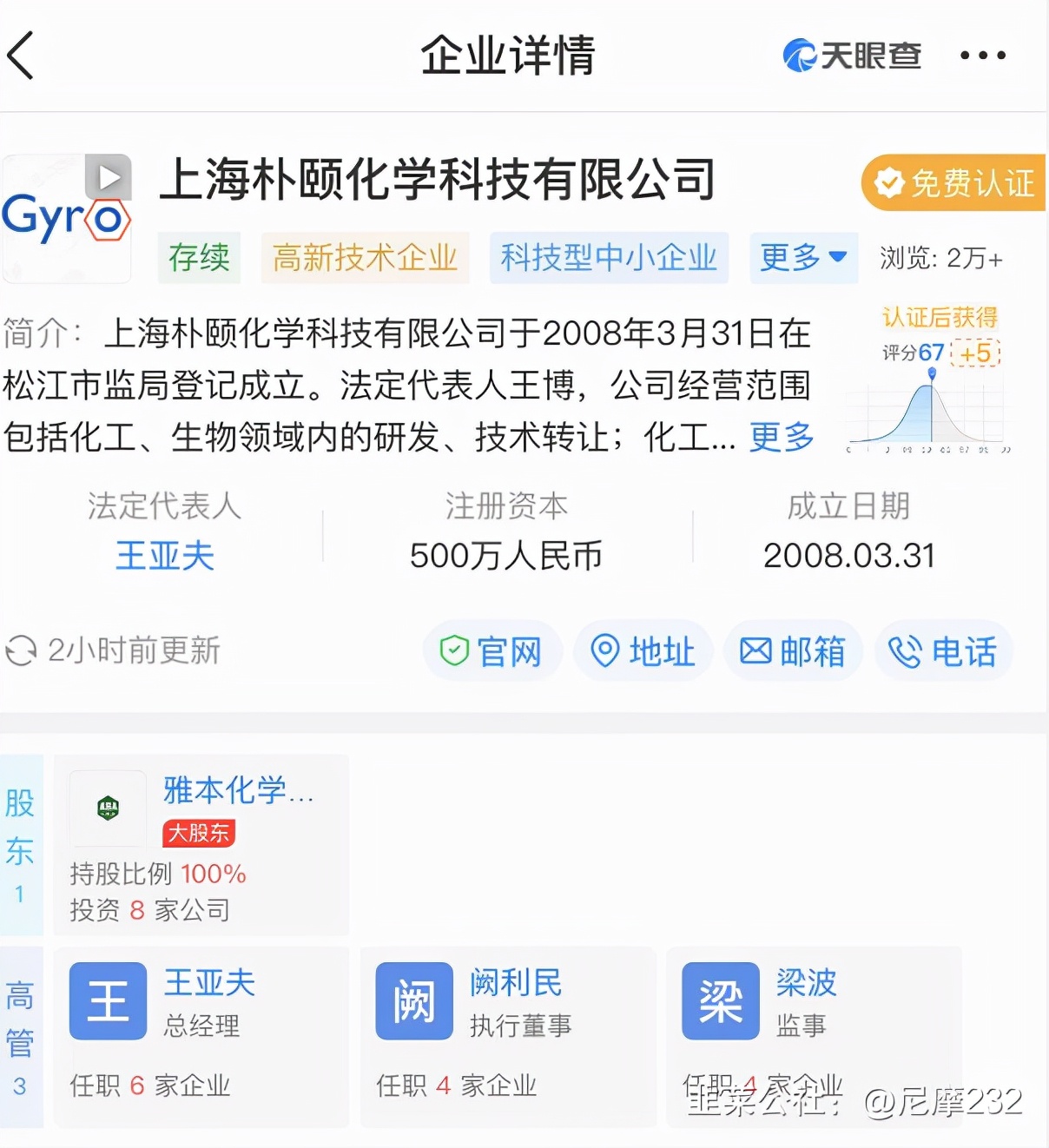
Task: Tap 梁波's blue avatar icon
Action: [720, 1000]
